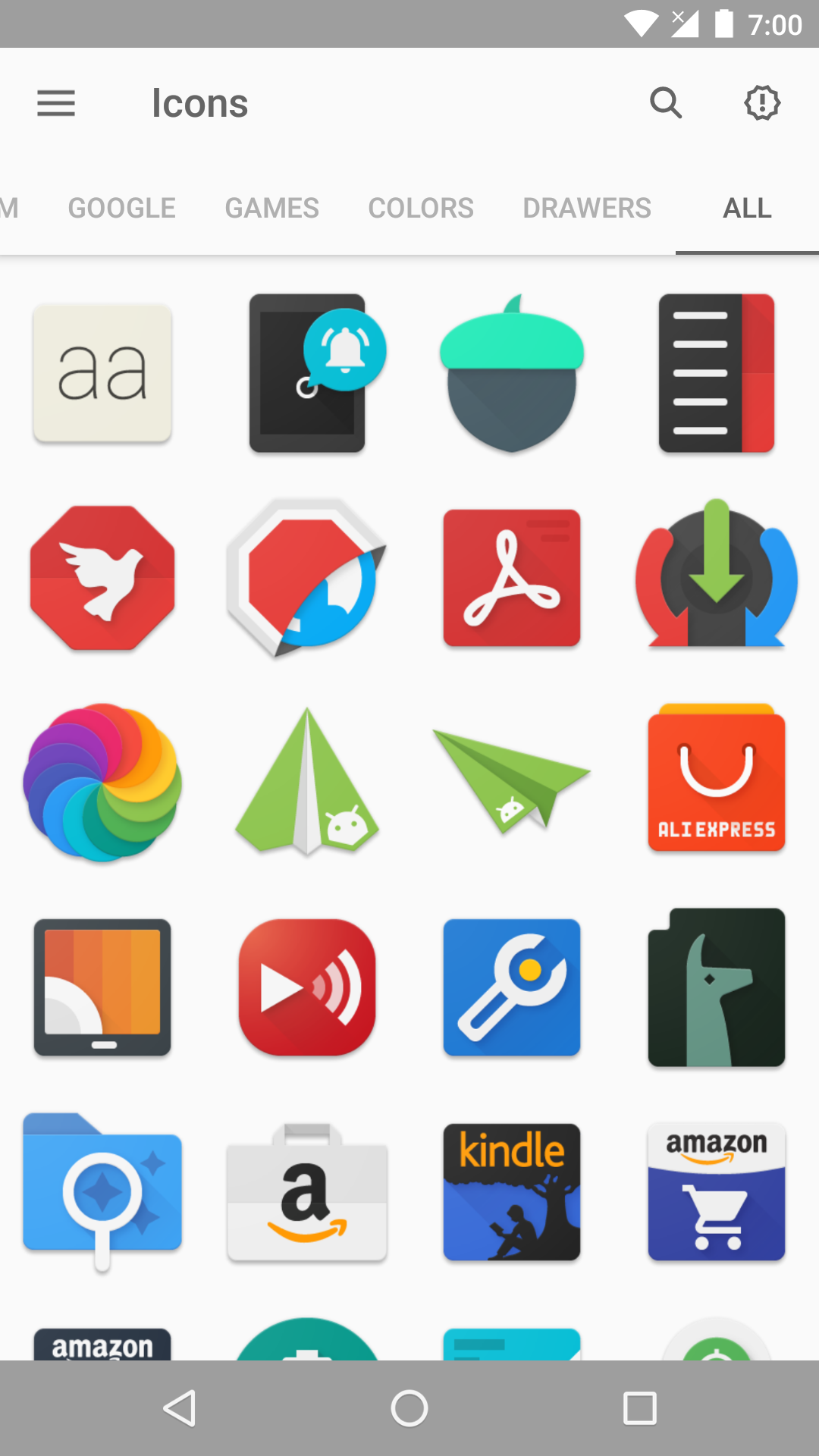Switch to the Games tab
The height and width of the screenshot is (1456, 819).
(271, 208)
